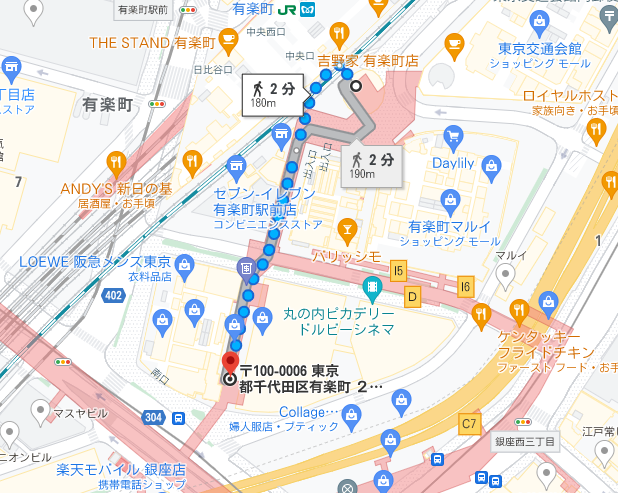Viewport: 618px width, 493px height.
Task: Open THE STAND 有楽町 cafe marker
Action: [x=228, y=40]
